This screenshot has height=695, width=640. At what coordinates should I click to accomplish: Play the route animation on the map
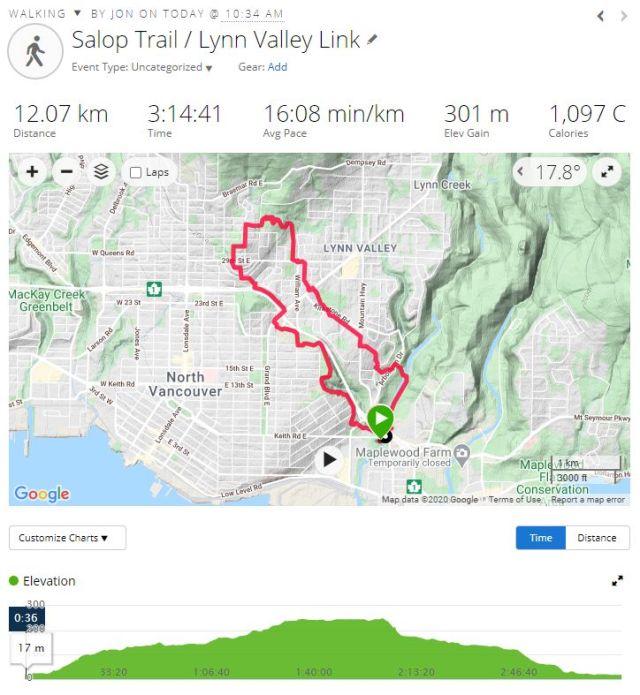329,460
